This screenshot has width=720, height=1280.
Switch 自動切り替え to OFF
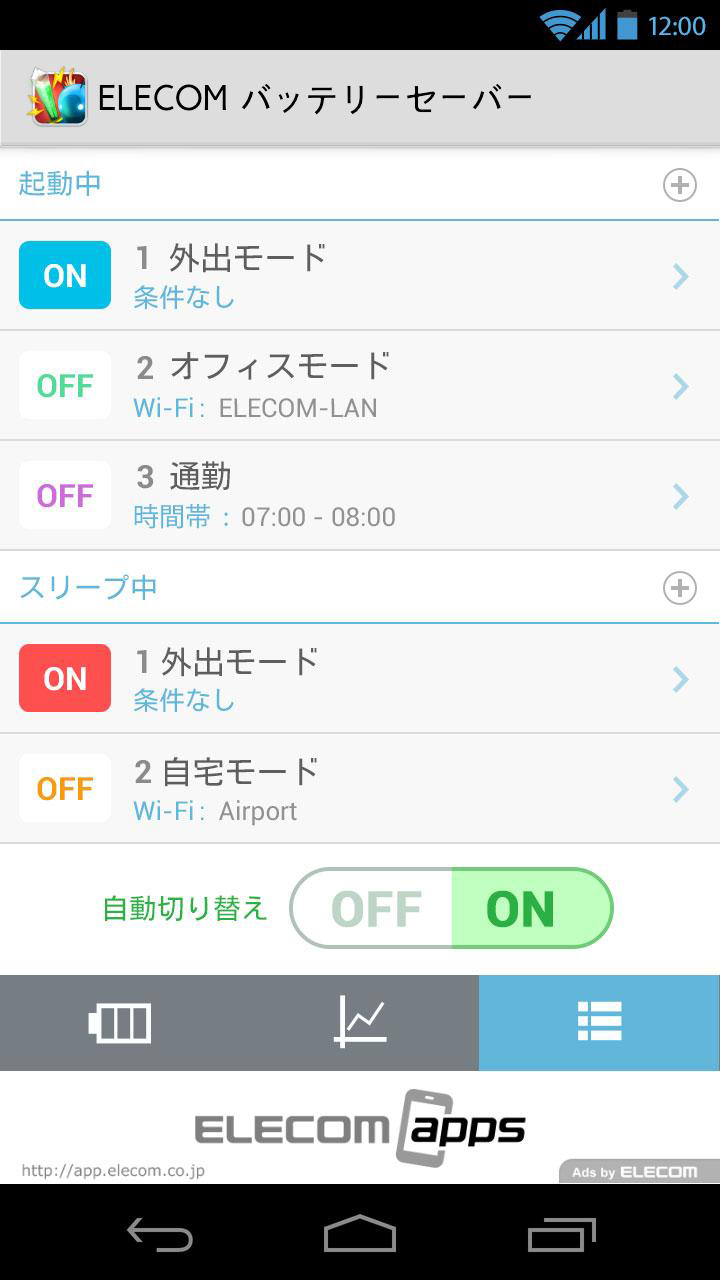tap(373, 908)
